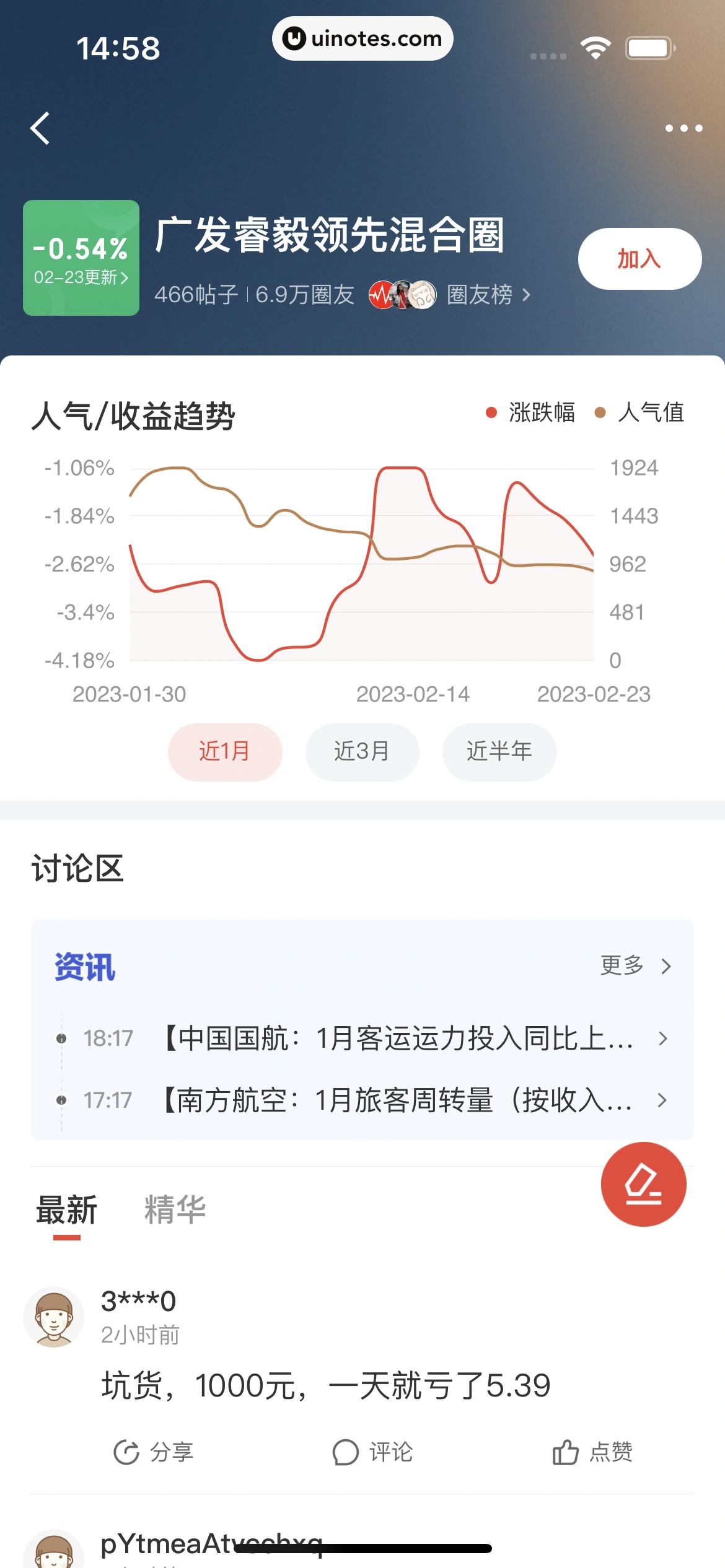This screenshot has height=1568, width=725.
Task: Go back using the top-left arrow
Action: coord(40,129)
